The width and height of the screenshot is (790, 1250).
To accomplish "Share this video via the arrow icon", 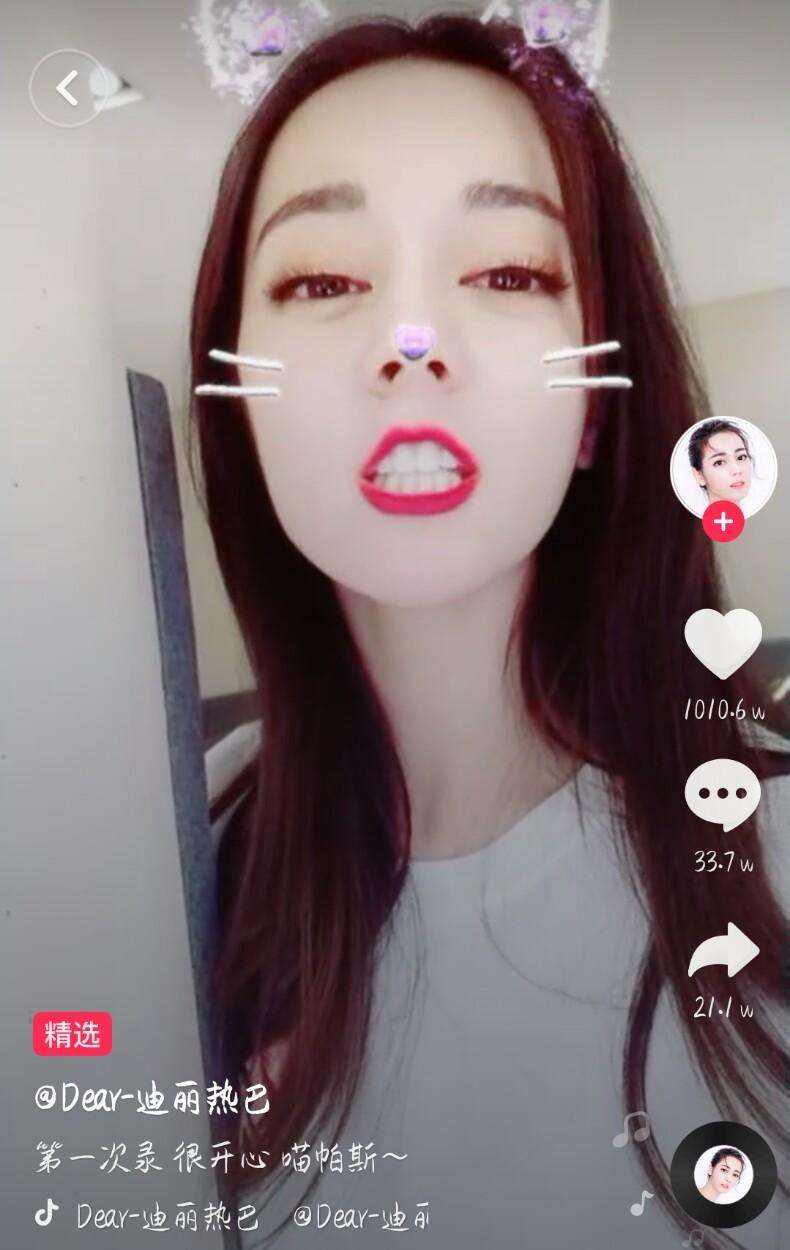I will point(723,950).
